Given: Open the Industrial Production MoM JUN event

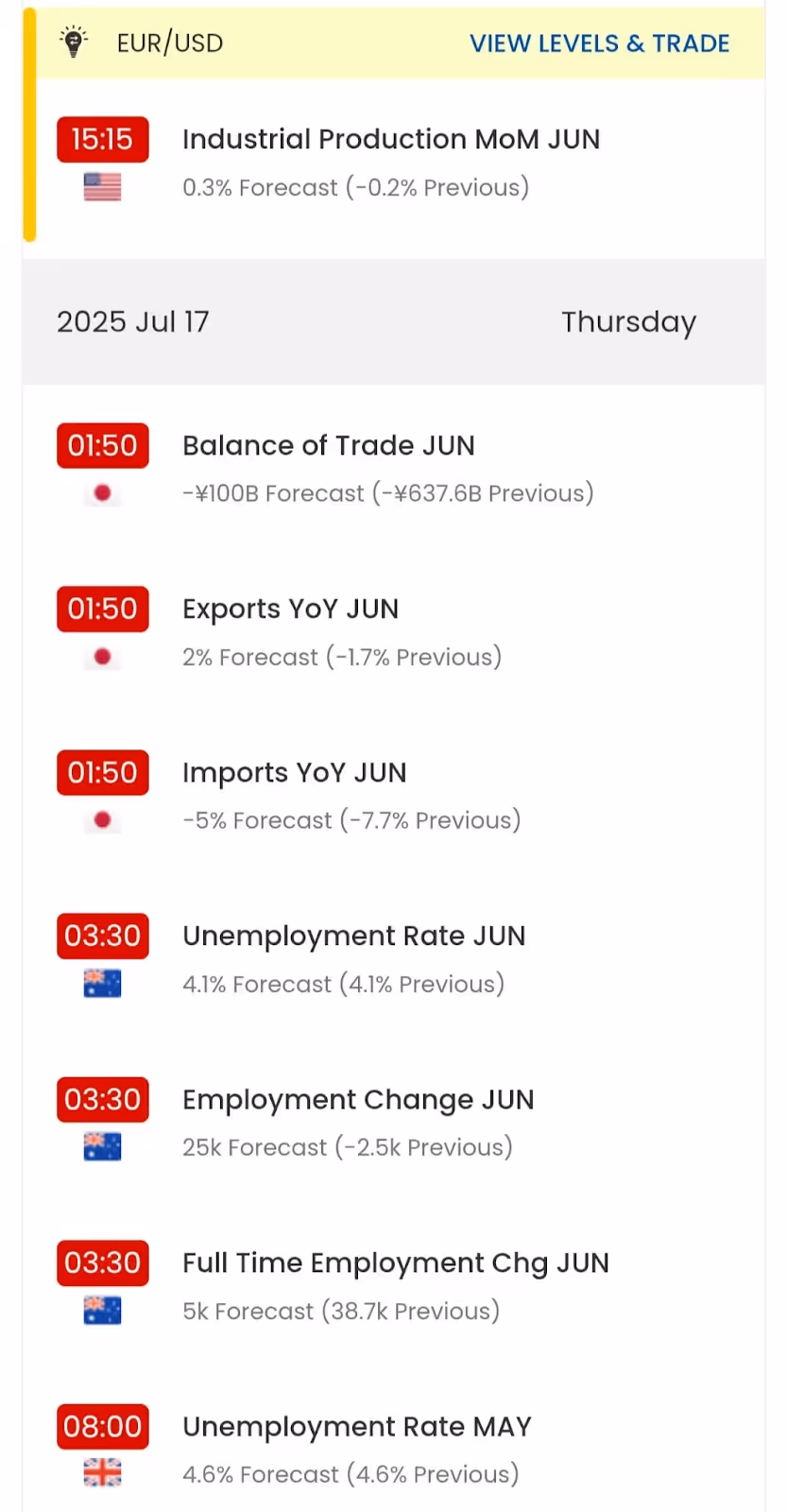Looking at the screenshot, I should (390, 140).
